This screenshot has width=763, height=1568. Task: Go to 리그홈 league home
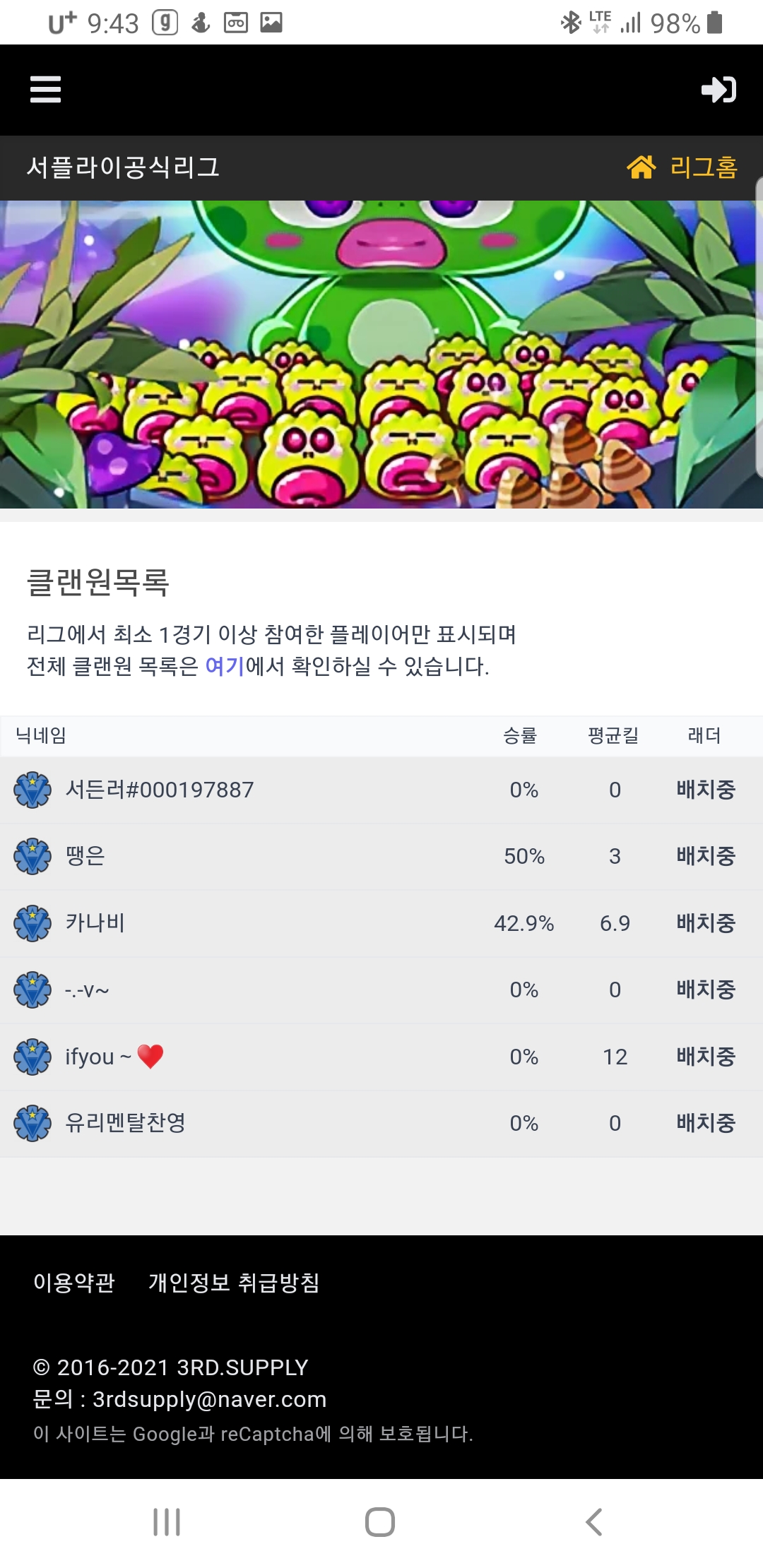tap(682, 167)
